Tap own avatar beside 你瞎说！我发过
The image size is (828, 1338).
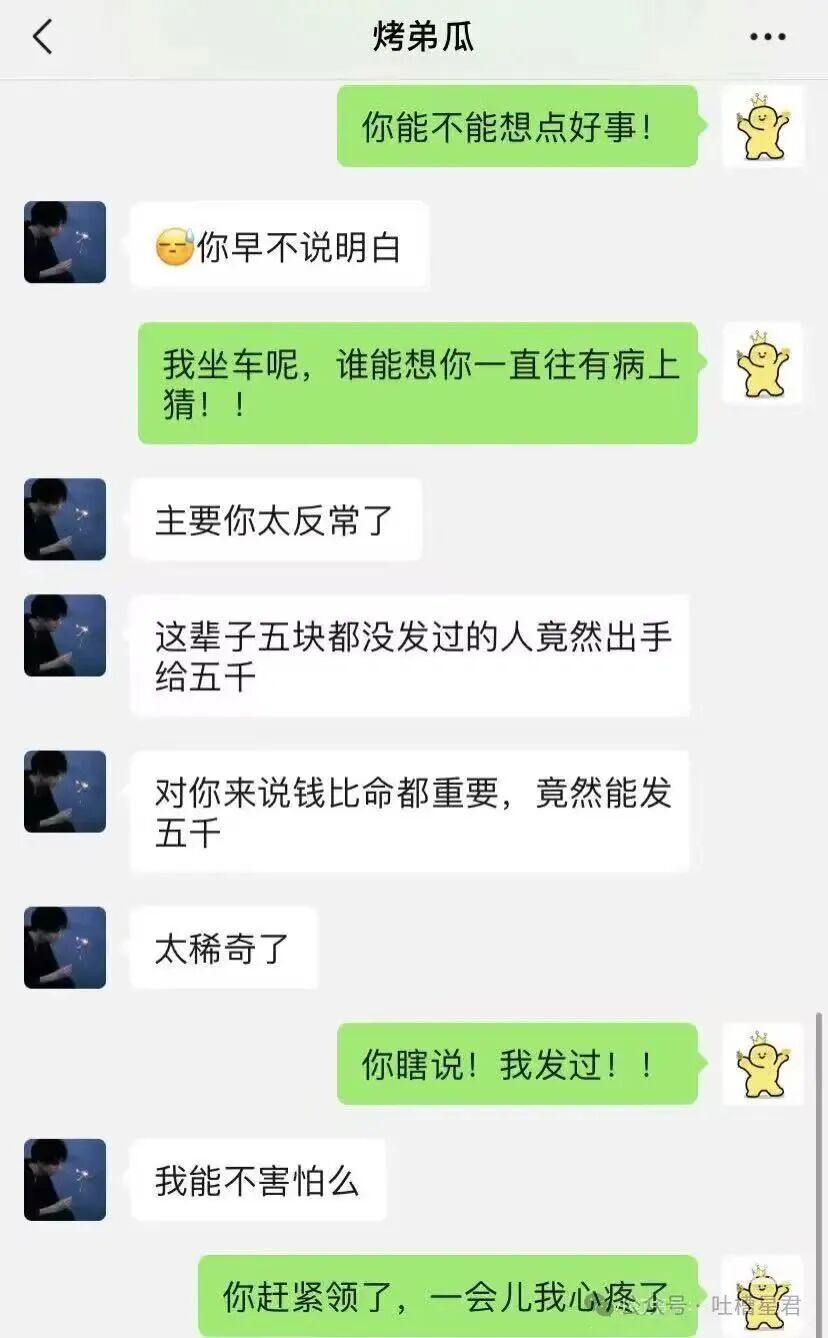763,1064
